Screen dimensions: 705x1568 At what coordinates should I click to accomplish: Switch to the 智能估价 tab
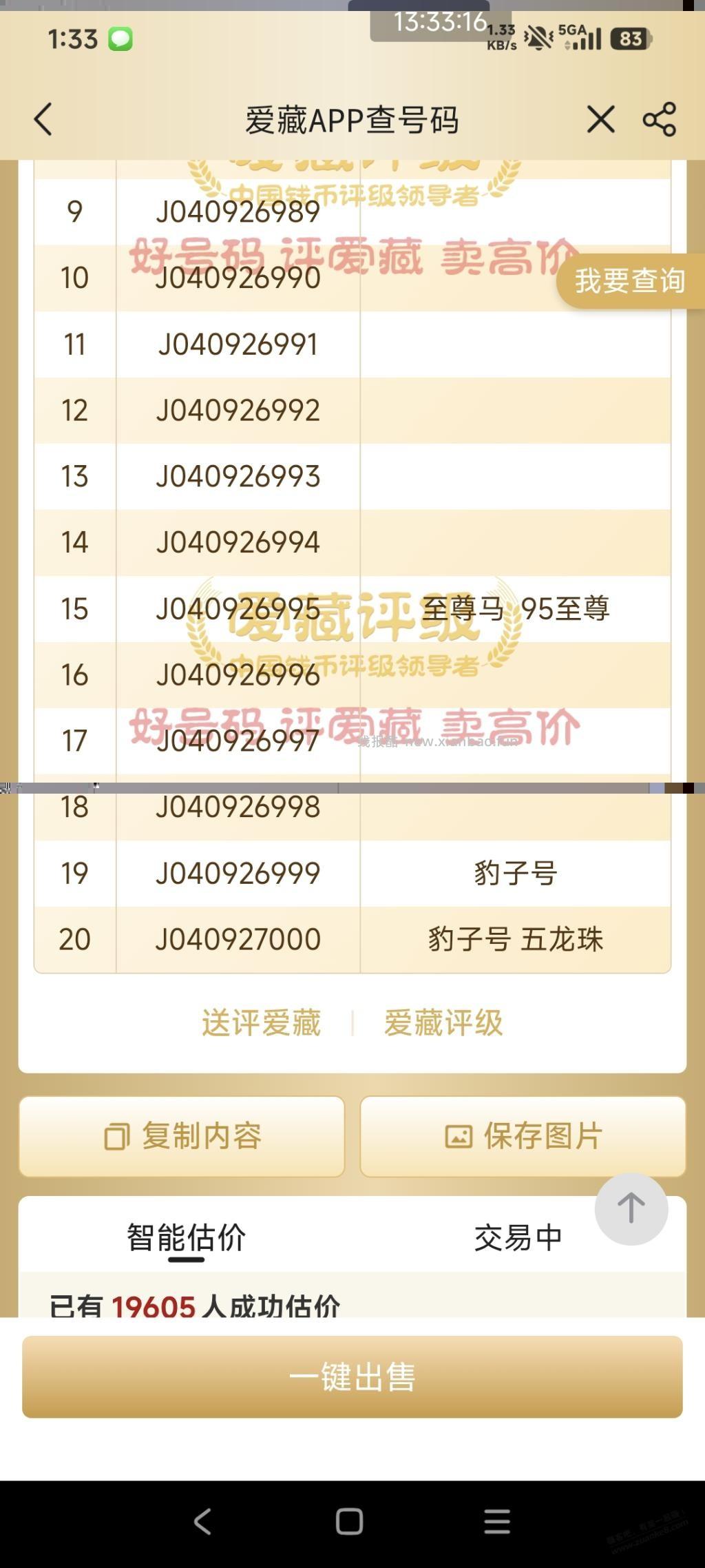187,1237
